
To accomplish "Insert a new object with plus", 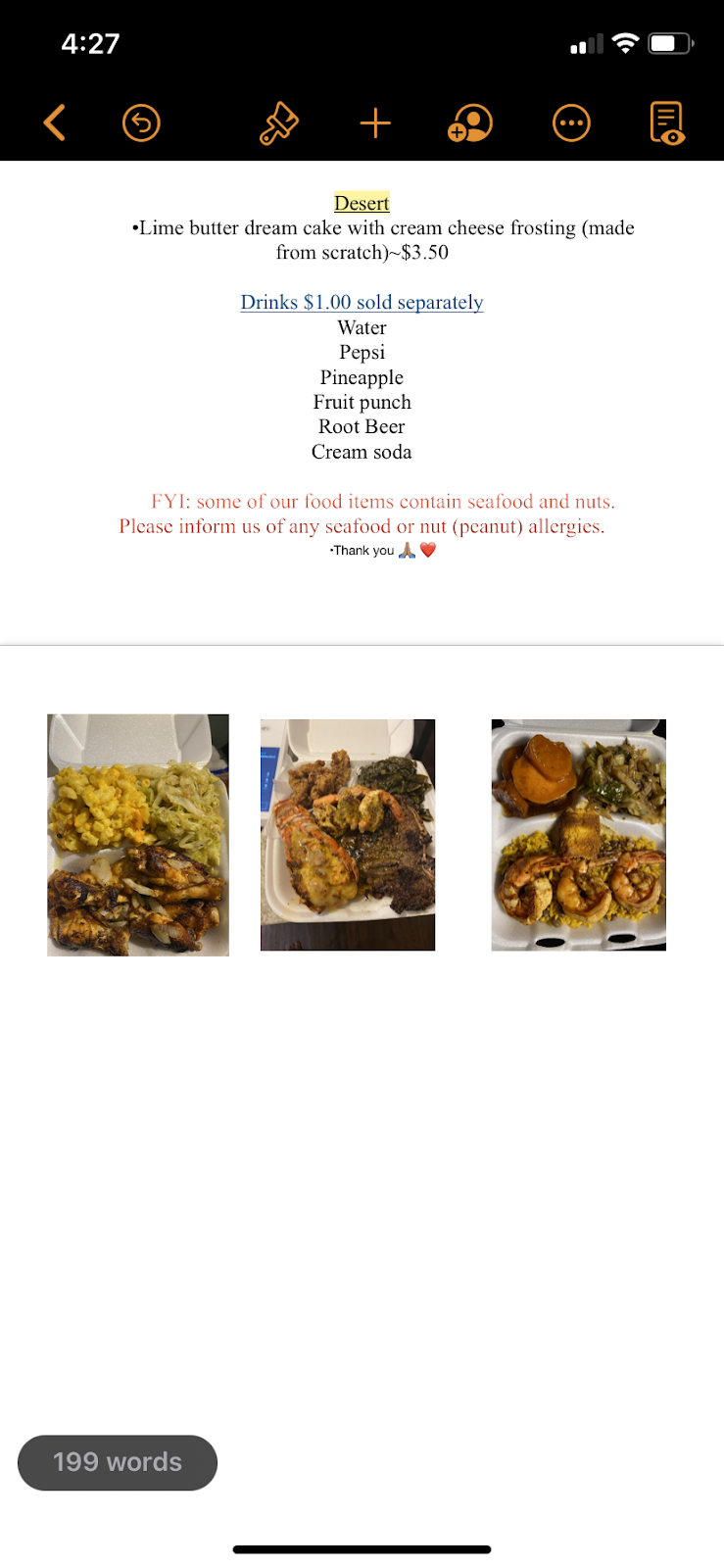I will click(375, 123).
